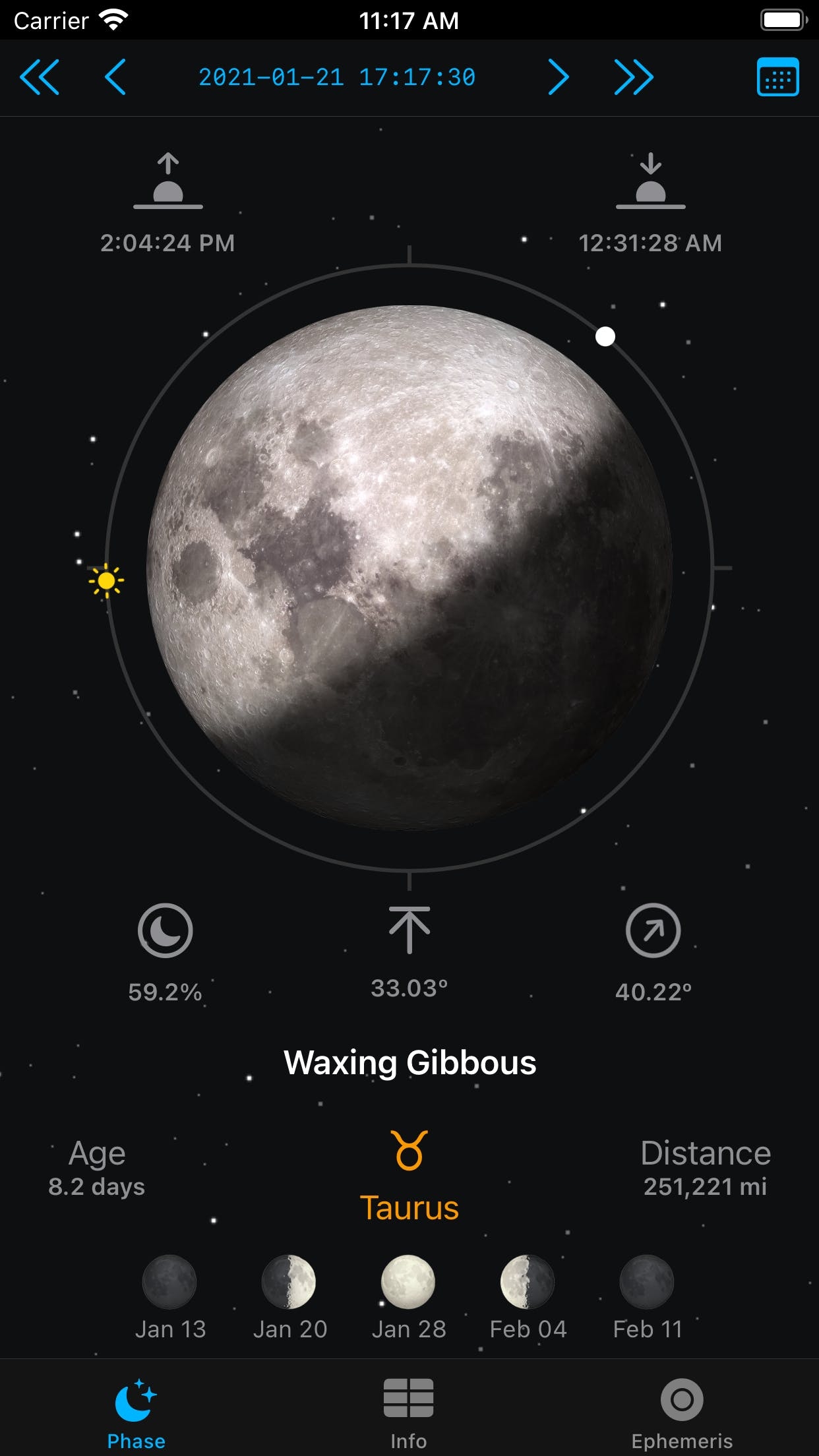Image resolution: width=819 pixels, height=1456 pixels.
Task: Open the calendar date picker
Action: tap(777, 77)
